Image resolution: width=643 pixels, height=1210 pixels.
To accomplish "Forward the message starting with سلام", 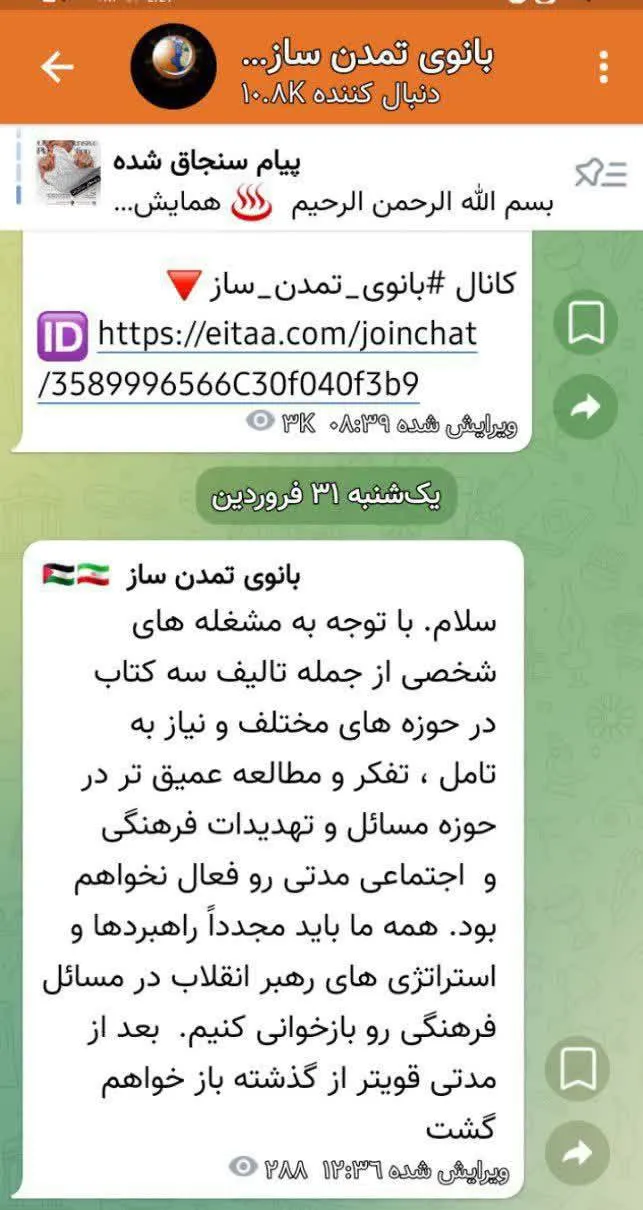I will point(577,1153).
